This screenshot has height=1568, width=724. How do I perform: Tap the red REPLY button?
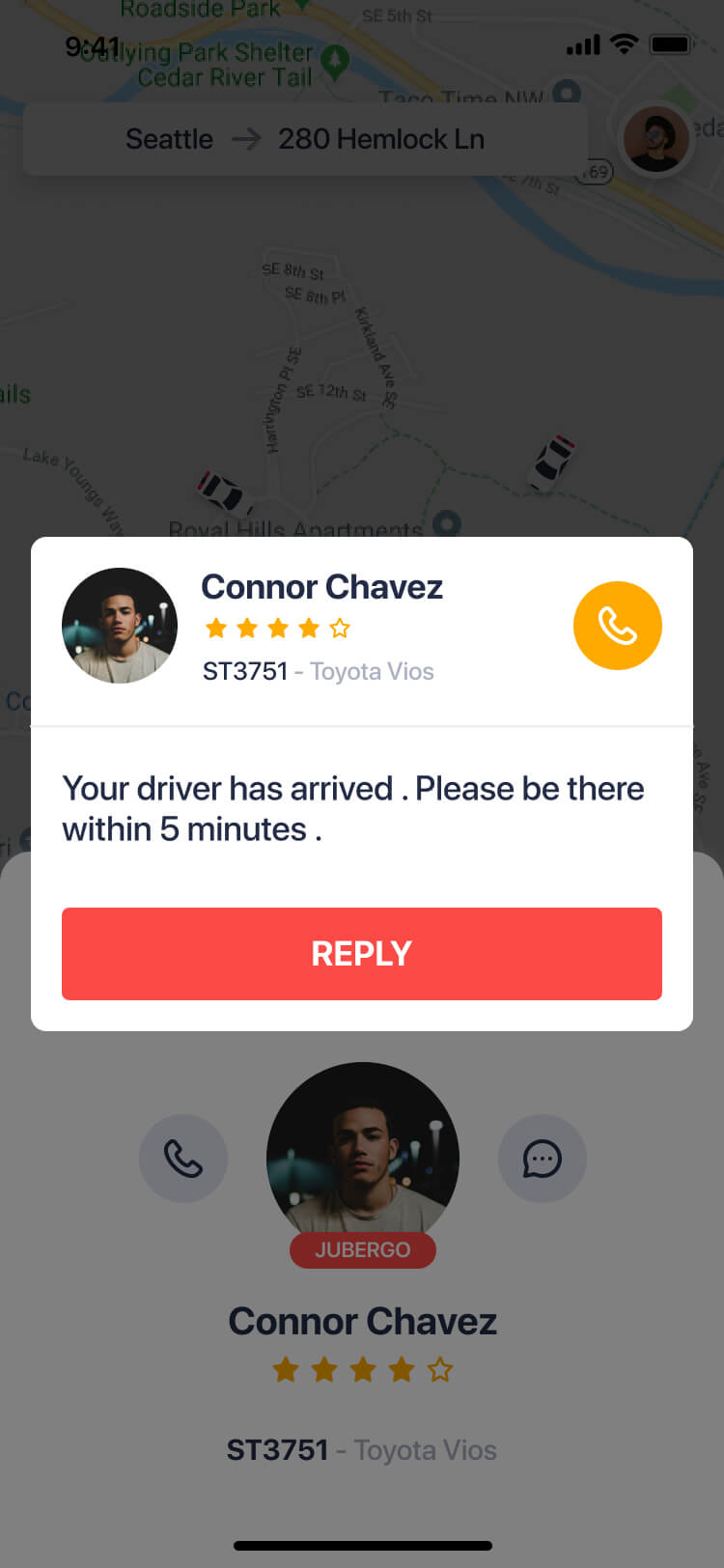click(362, 953)
